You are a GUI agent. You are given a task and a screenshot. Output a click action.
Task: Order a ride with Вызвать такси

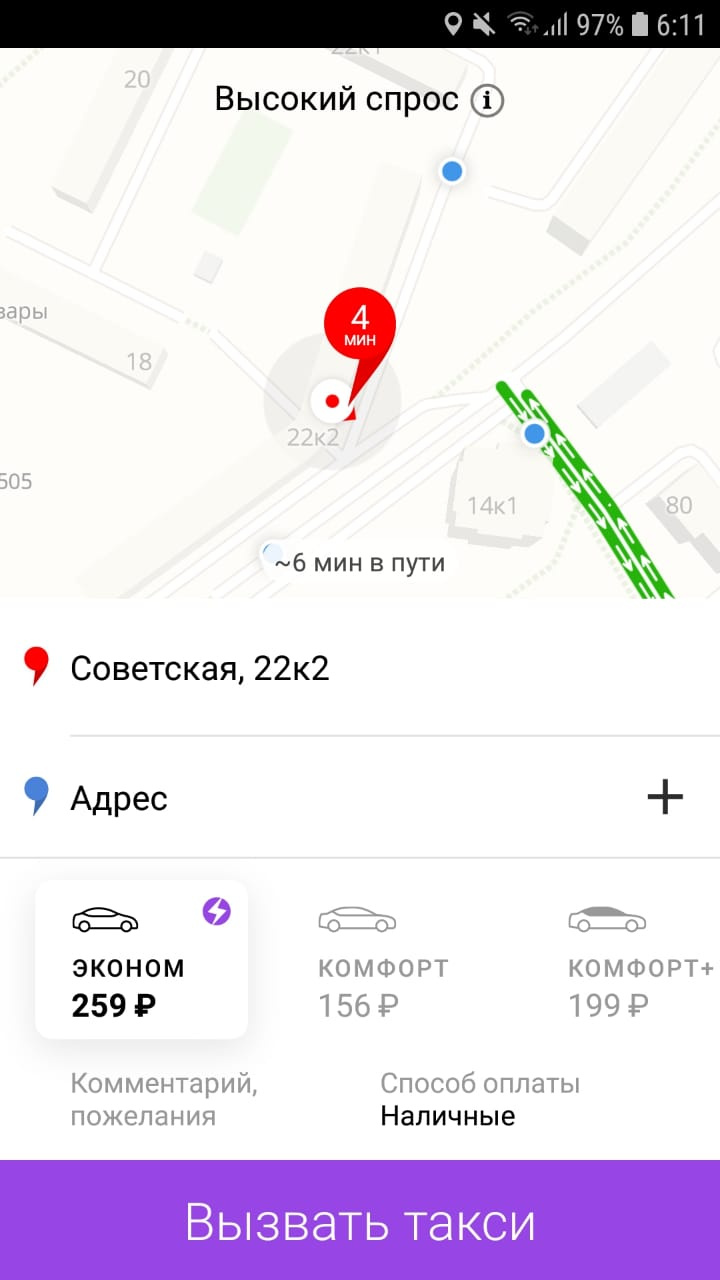tap(360, 1222)
